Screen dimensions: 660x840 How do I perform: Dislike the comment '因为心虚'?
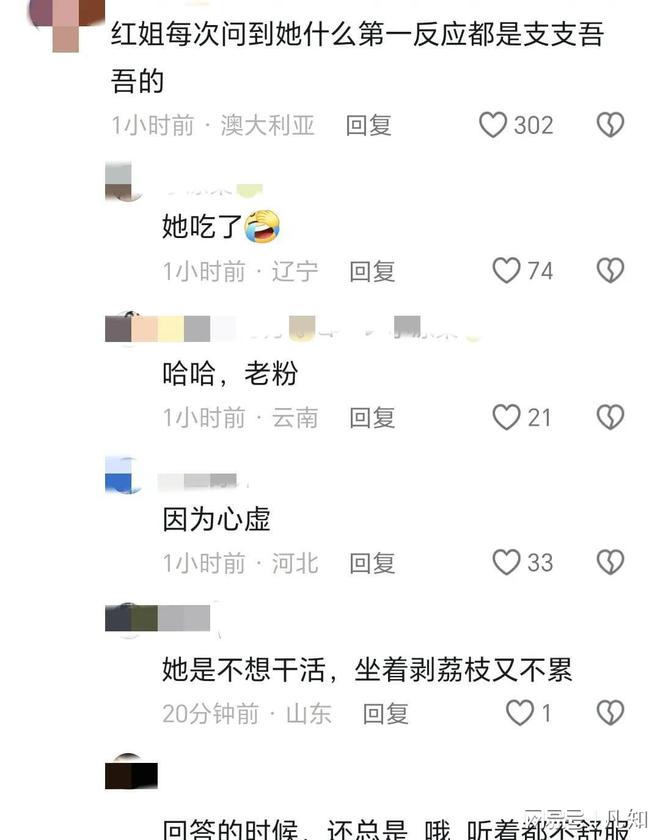[x=610, y=563]
